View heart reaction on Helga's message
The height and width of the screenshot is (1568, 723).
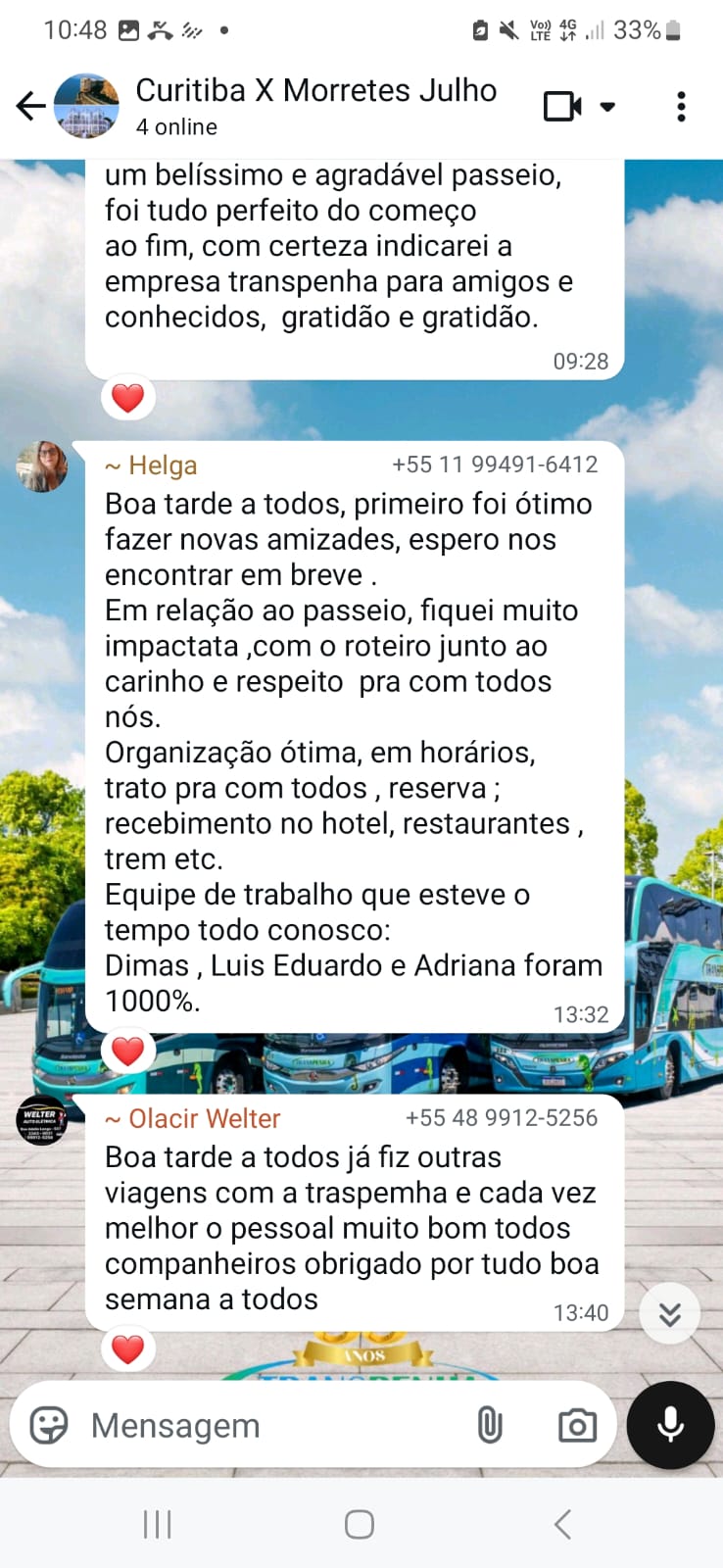pyautogui.click(x=128, y=1051)
